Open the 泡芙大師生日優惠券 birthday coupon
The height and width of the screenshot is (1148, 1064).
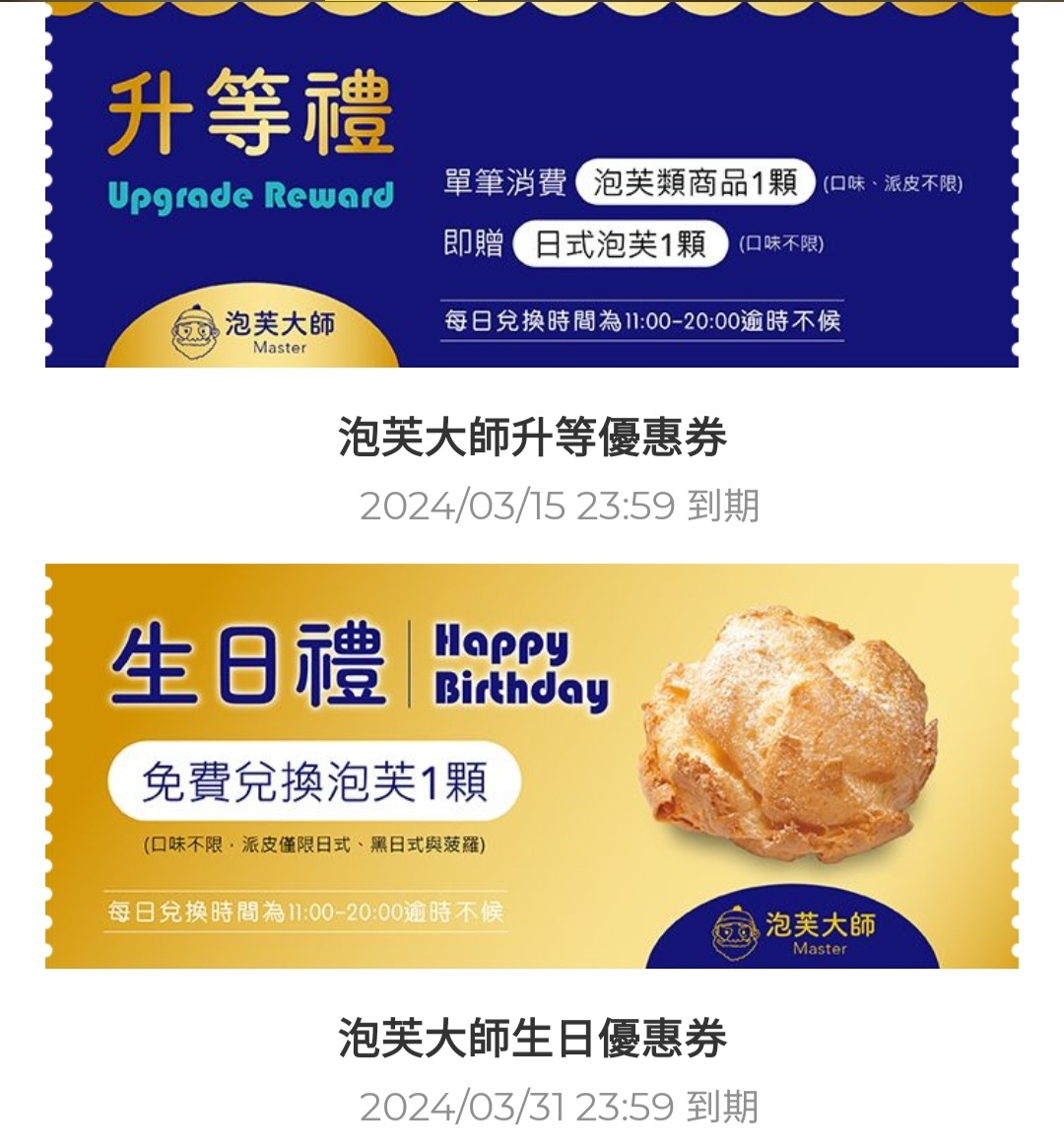coord(532,766)
